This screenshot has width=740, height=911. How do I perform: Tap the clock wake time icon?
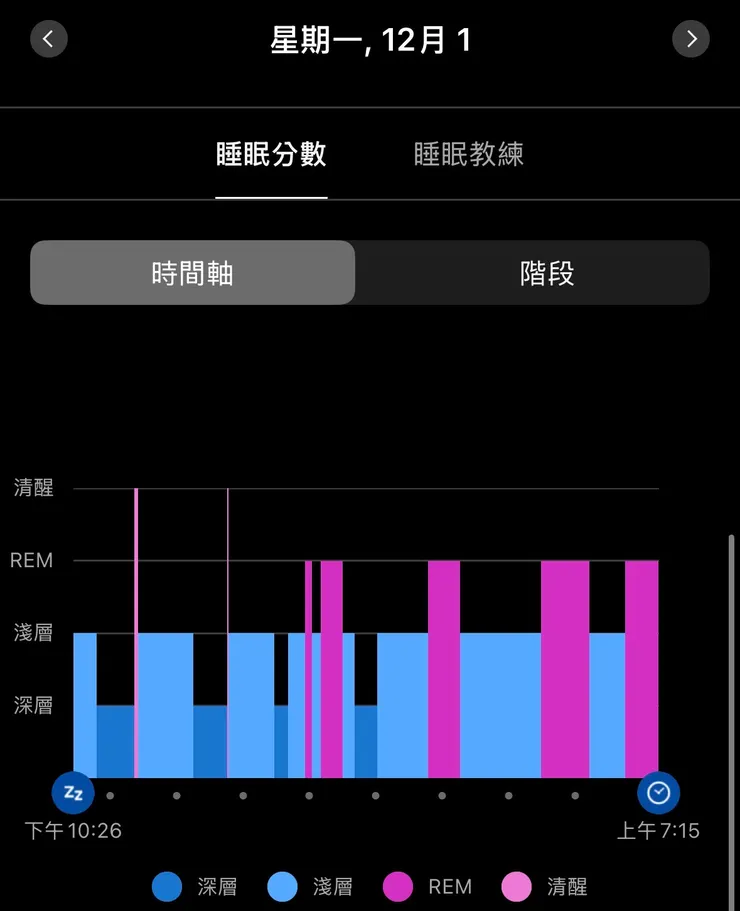point(658,792)
